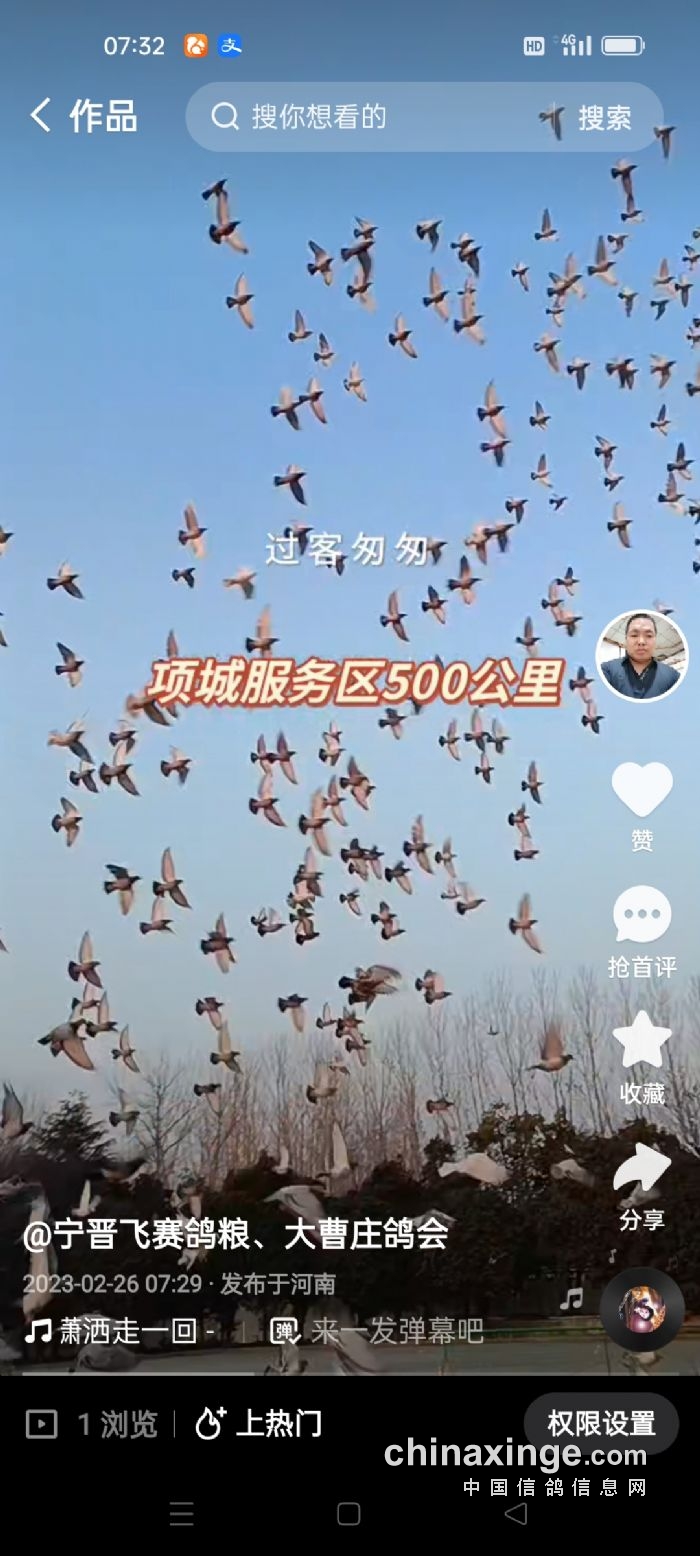Open comments via 抢首评
Image resolution: width=700 pixels, height=1556 pixels.
pos(641,915)
